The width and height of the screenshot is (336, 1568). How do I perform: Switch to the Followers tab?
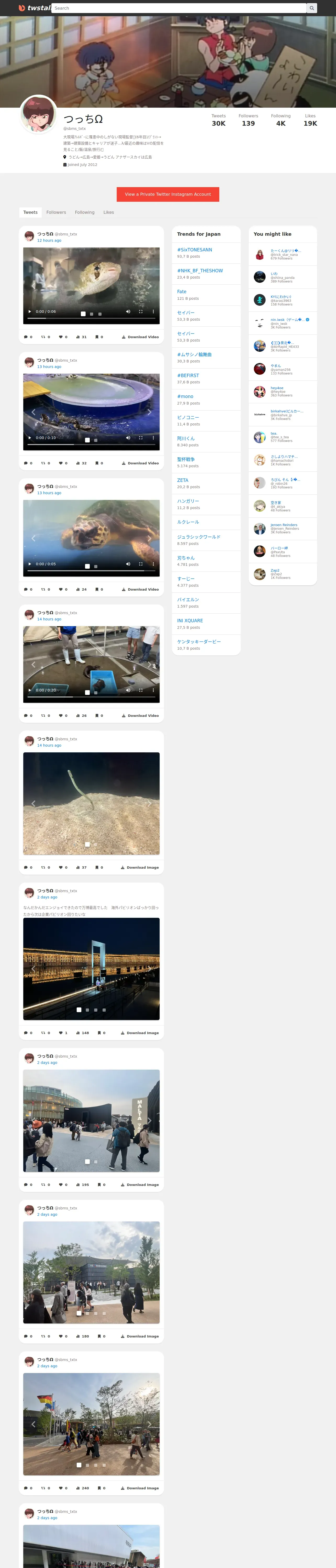(x=56, y=212)
